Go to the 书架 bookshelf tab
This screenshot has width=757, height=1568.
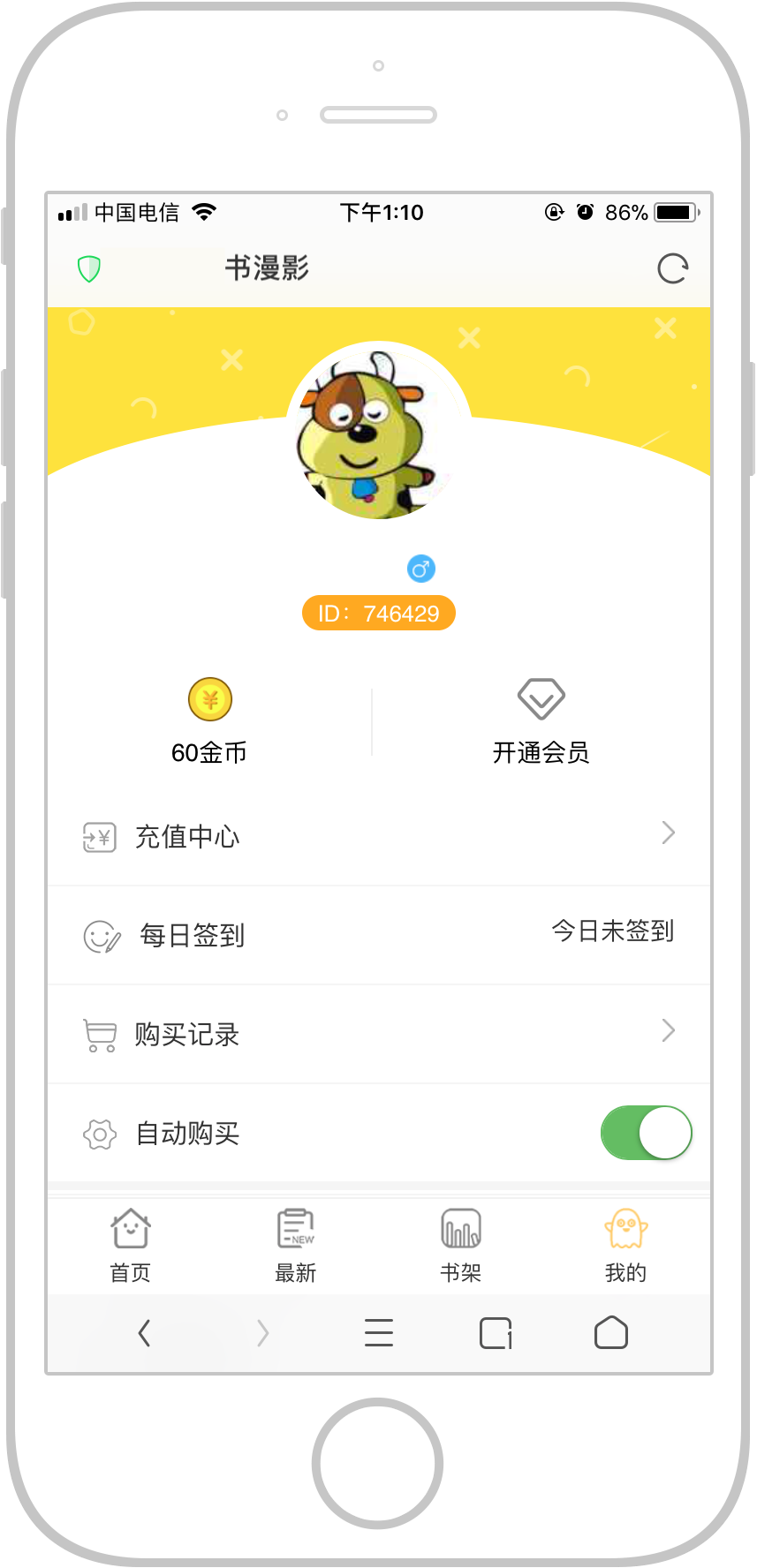coord(460,1245)
